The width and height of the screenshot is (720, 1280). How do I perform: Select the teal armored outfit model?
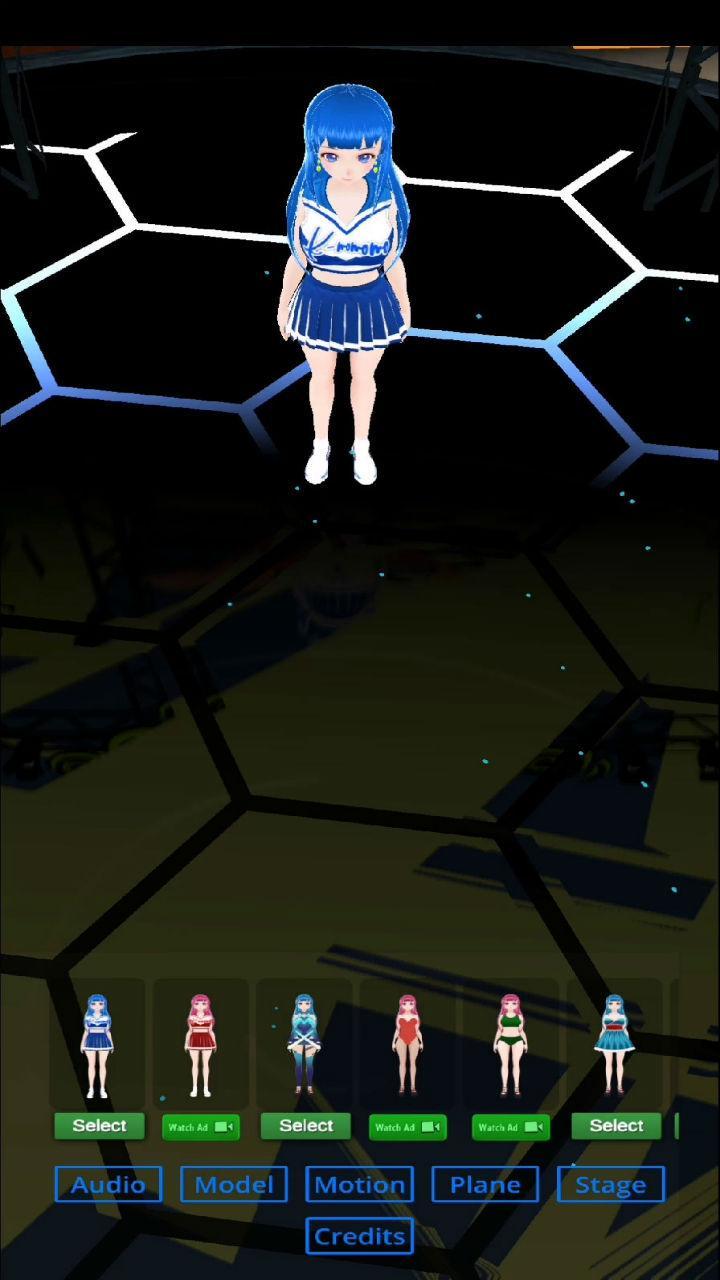pos(305,1126)
